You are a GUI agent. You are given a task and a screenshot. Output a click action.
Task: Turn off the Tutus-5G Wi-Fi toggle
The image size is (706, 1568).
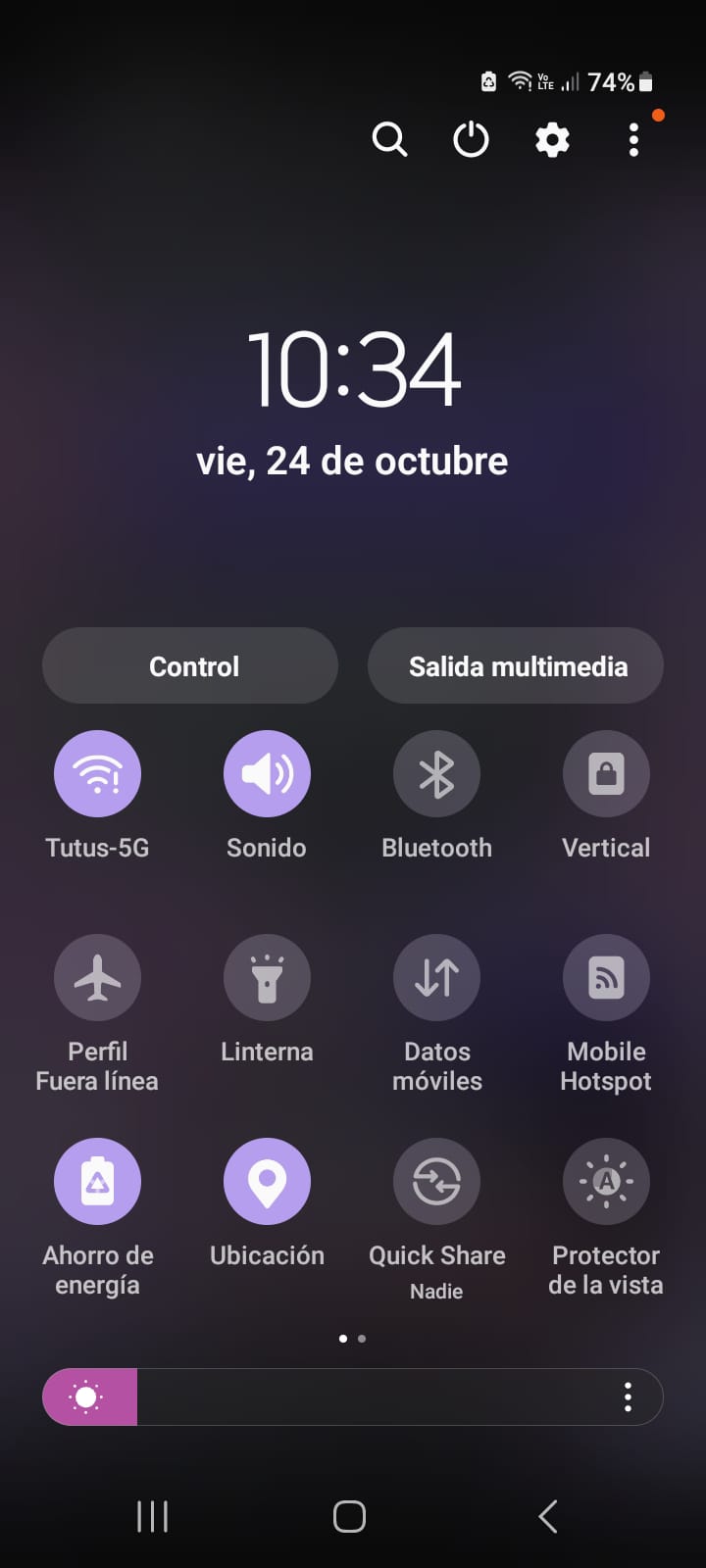coord(97,774)
